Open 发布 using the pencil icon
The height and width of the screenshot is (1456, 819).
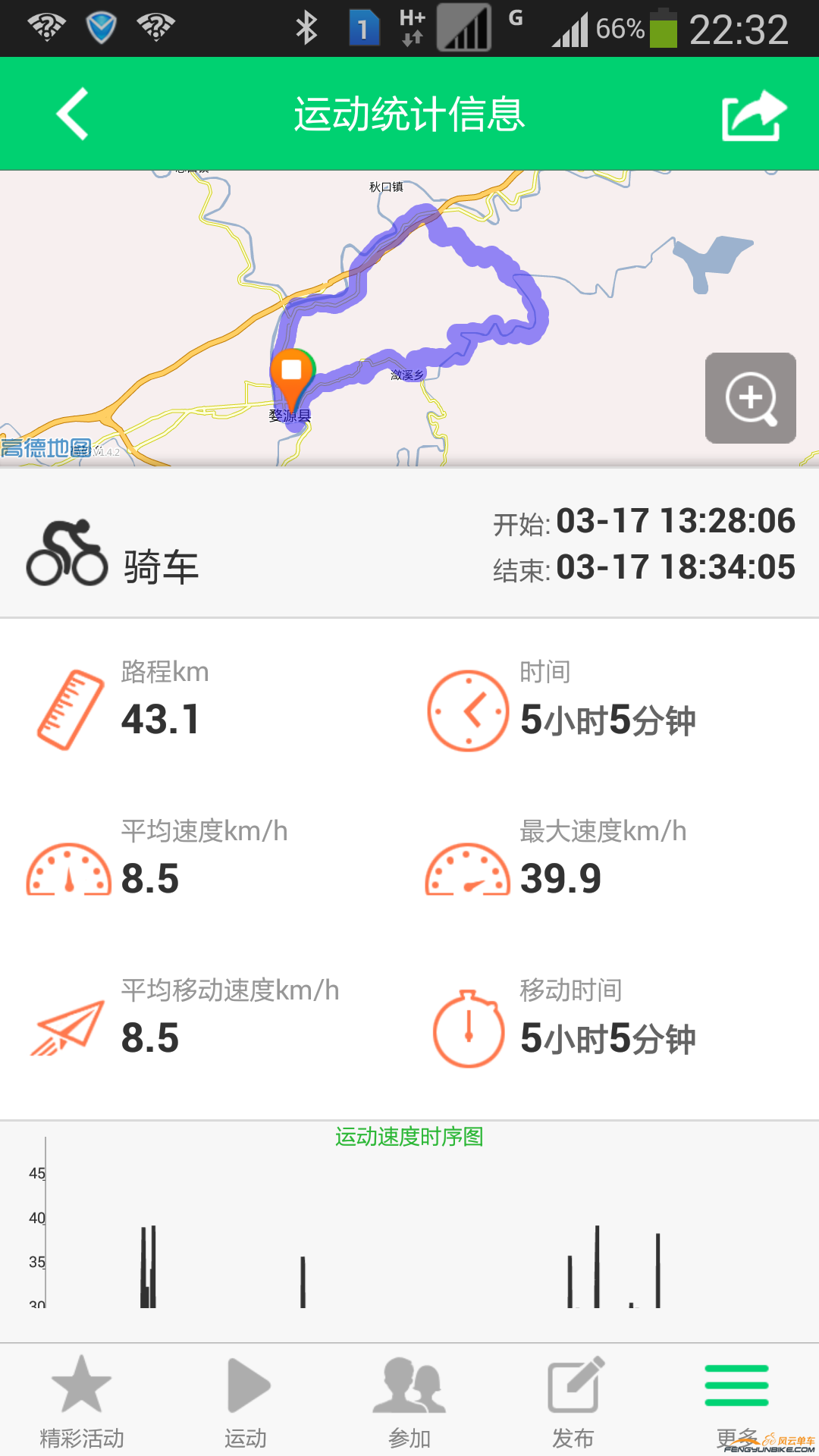pos(573,1399)
